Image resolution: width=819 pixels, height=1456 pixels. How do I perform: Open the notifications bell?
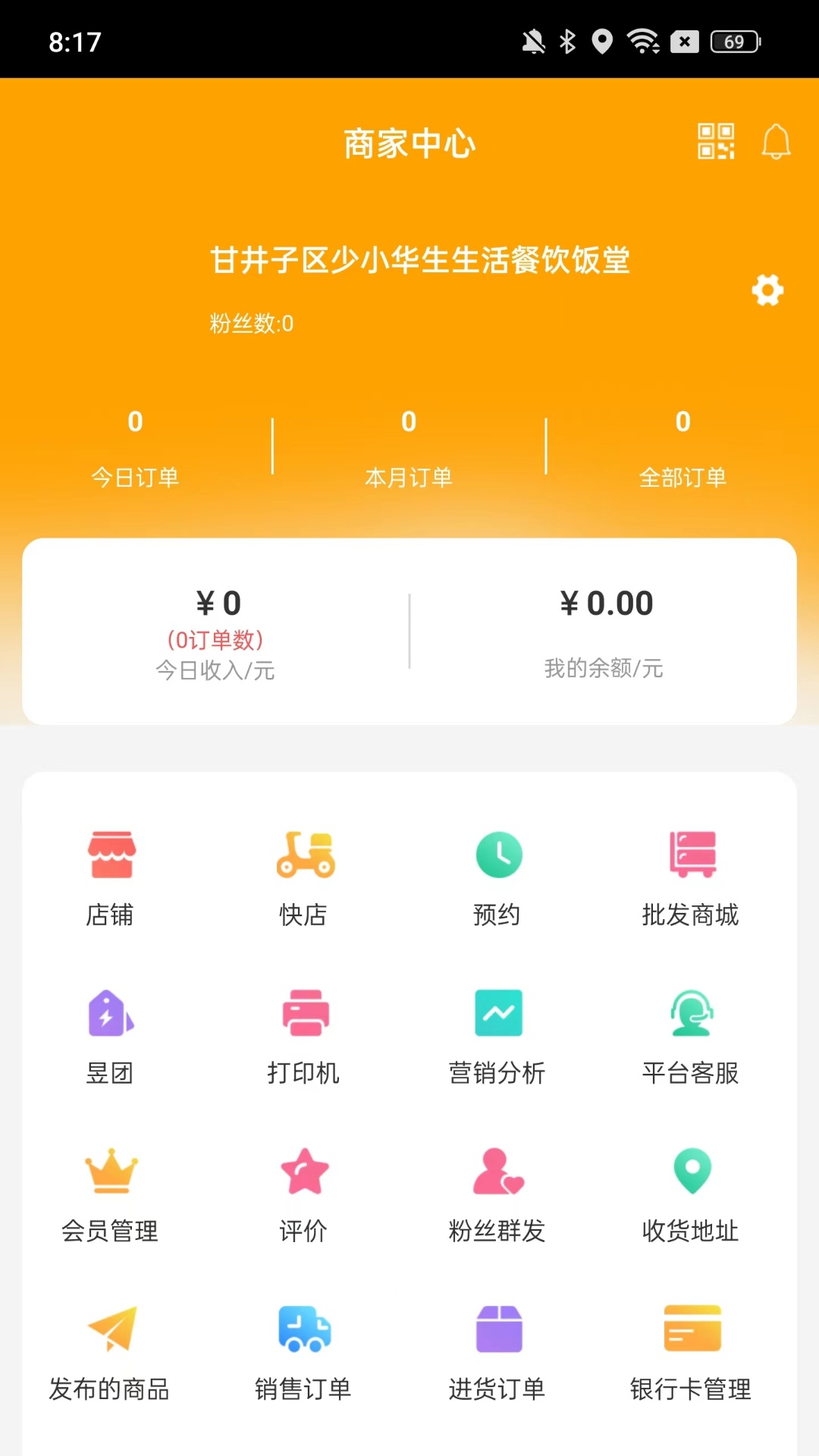pyautogui.click(x=776, y=142)
